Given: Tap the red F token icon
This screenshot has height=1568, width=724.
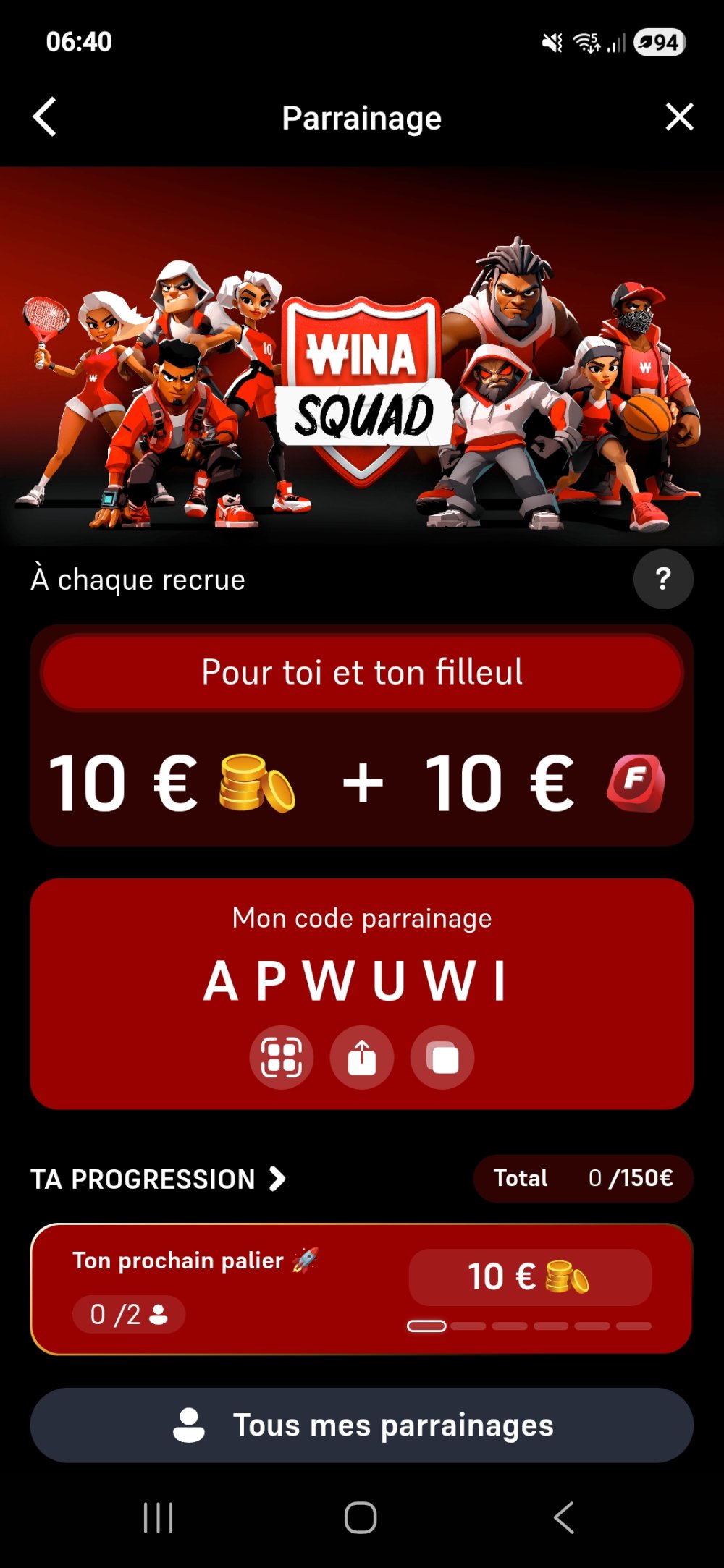Looking at the screenshot, I should 633,781.
